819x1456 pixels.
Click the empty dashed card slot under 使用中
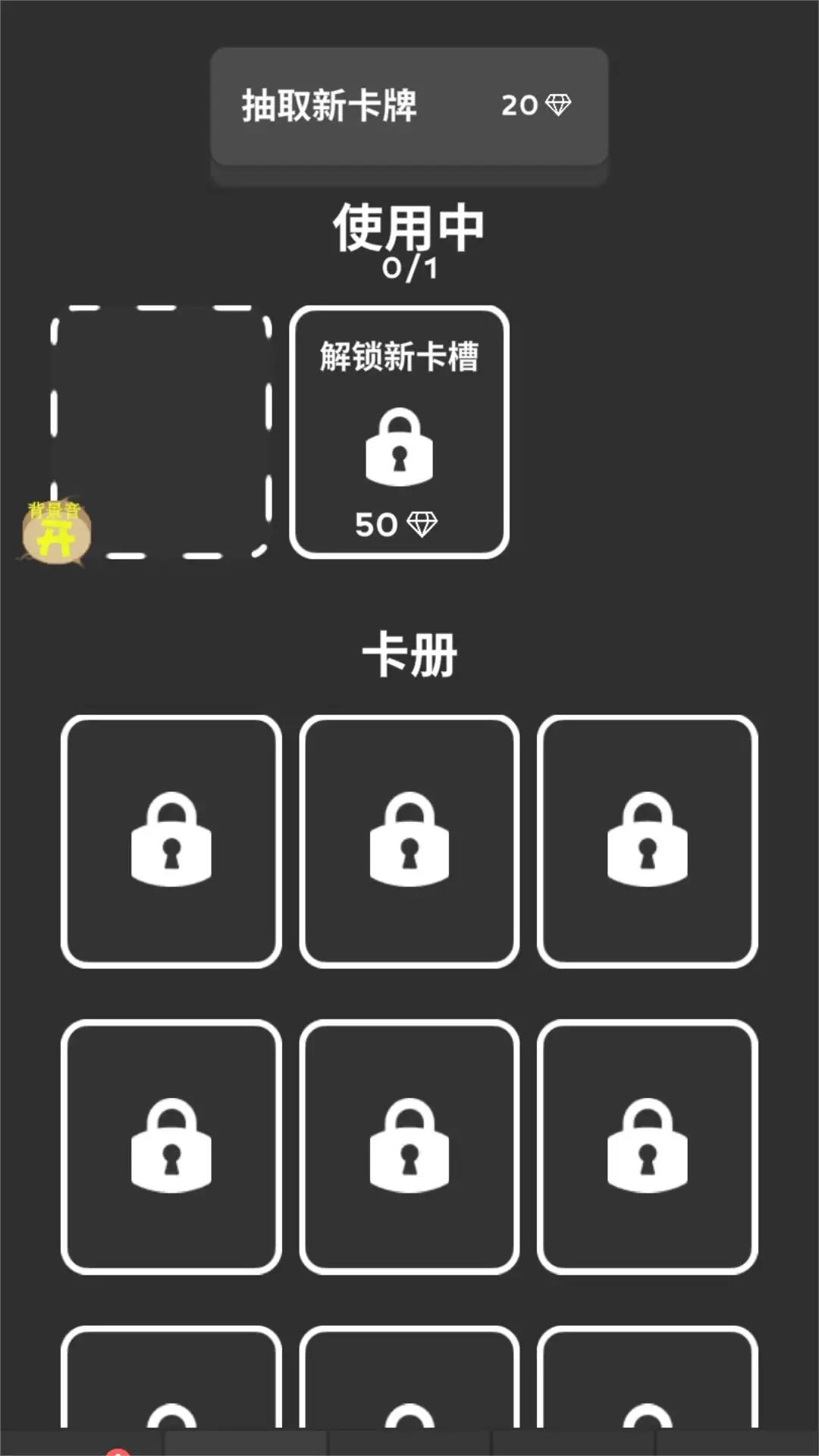tap(162, 429)
